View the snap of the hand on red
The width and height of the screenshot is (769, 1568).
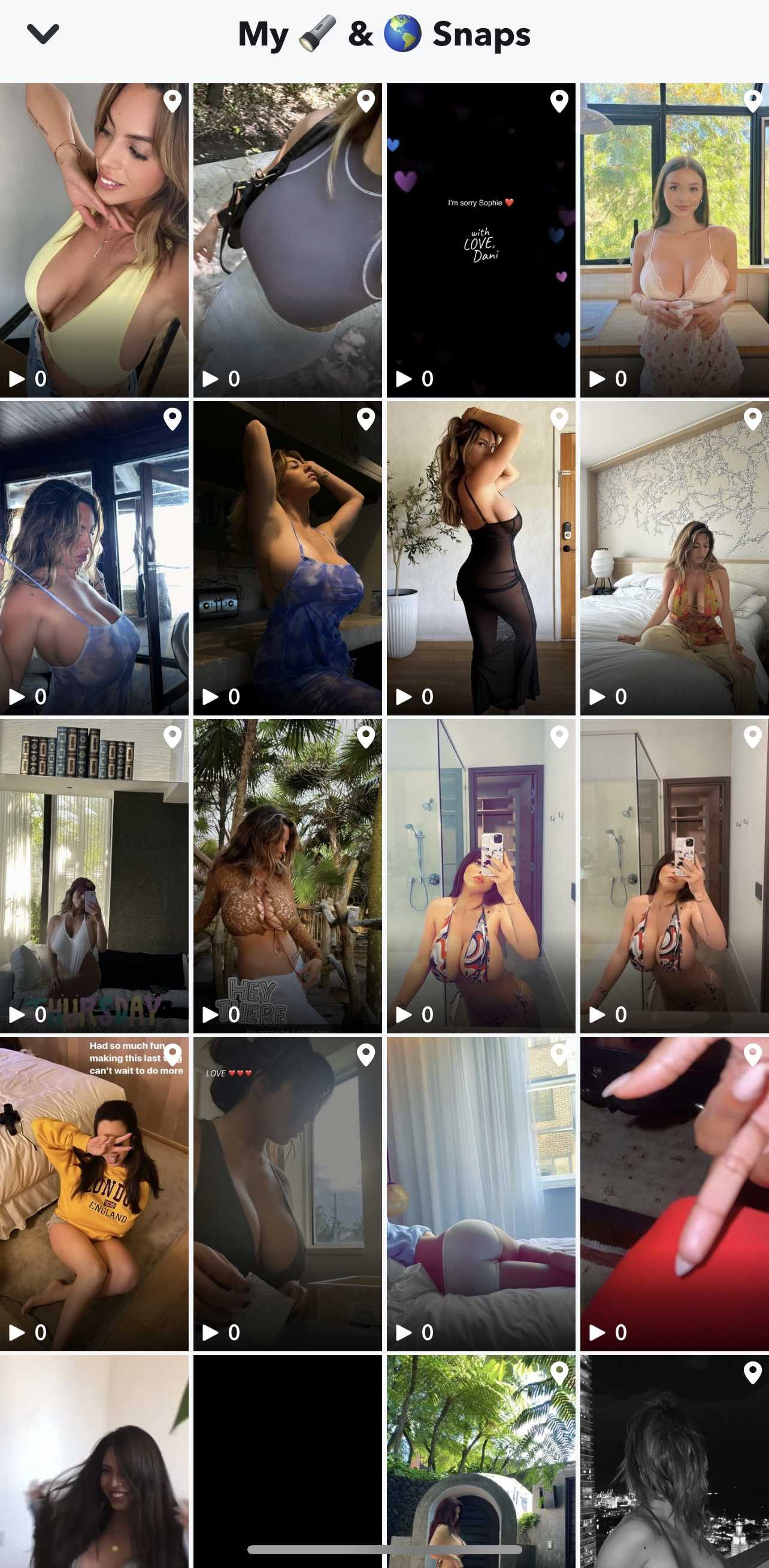674,1193
